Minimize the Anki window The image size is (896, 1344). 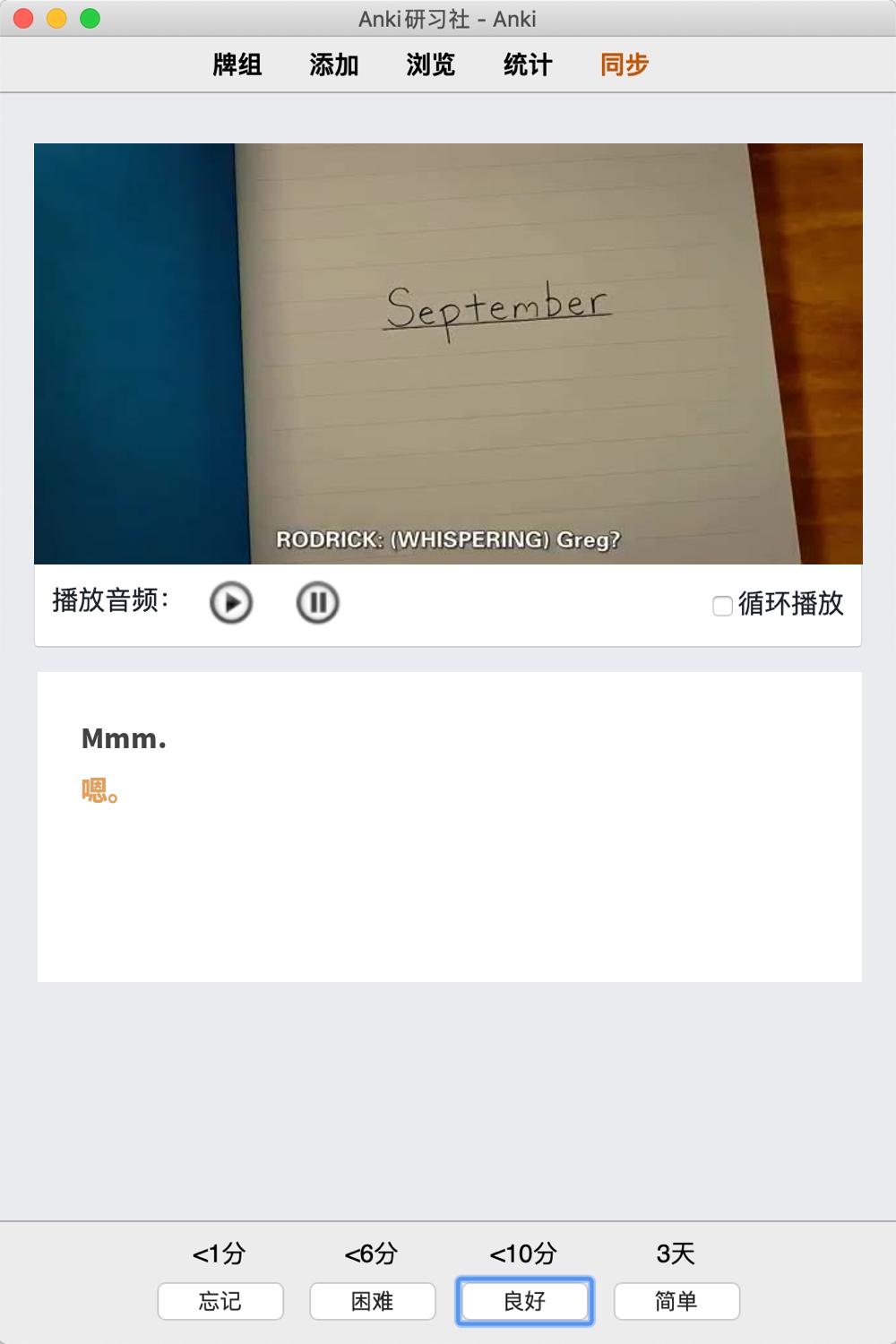pyautogui.click(x=56, y=19)
